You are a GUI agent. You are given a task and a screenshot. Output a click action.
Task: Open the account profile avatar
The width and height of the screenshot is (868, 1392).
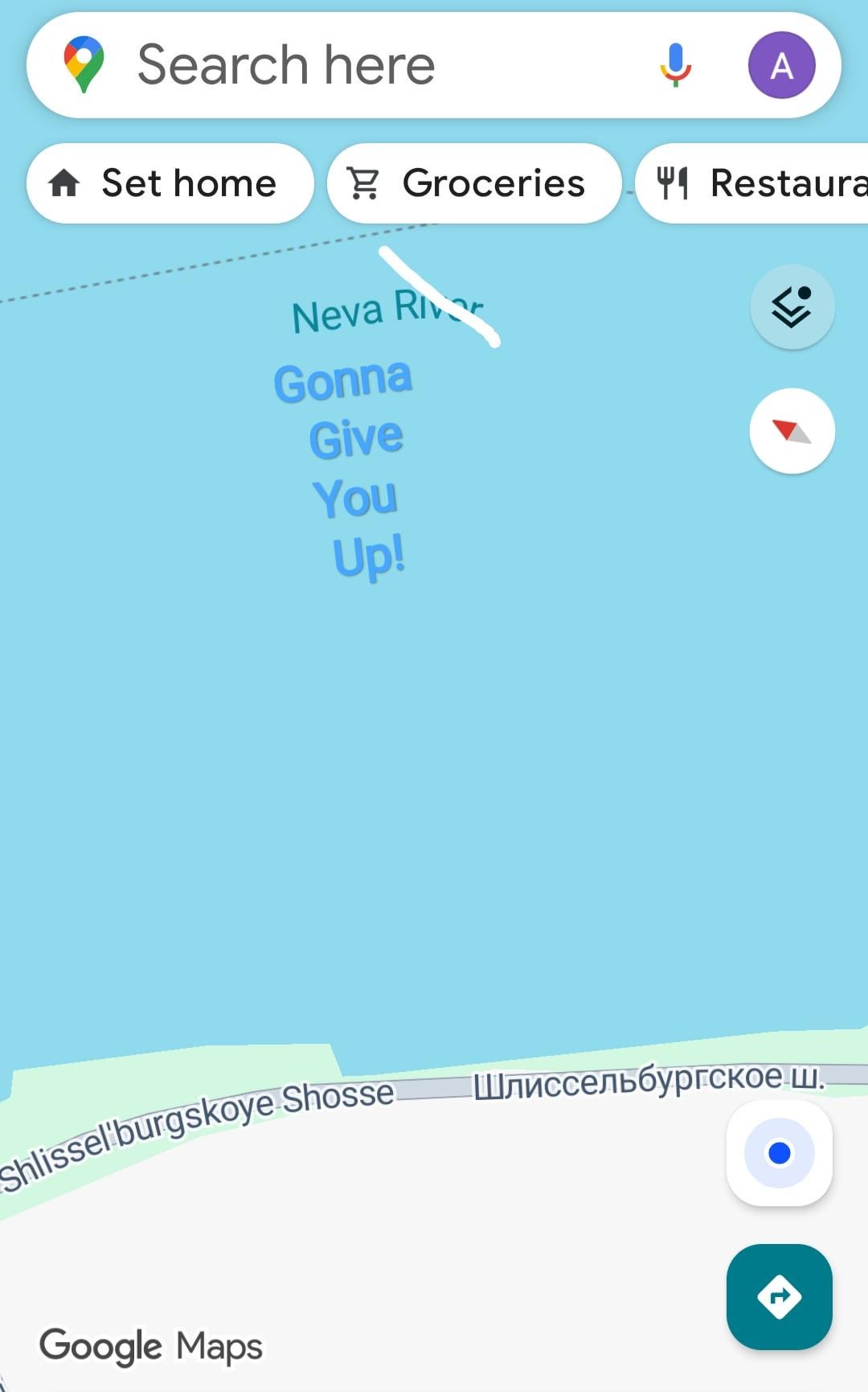click(781, 65)
